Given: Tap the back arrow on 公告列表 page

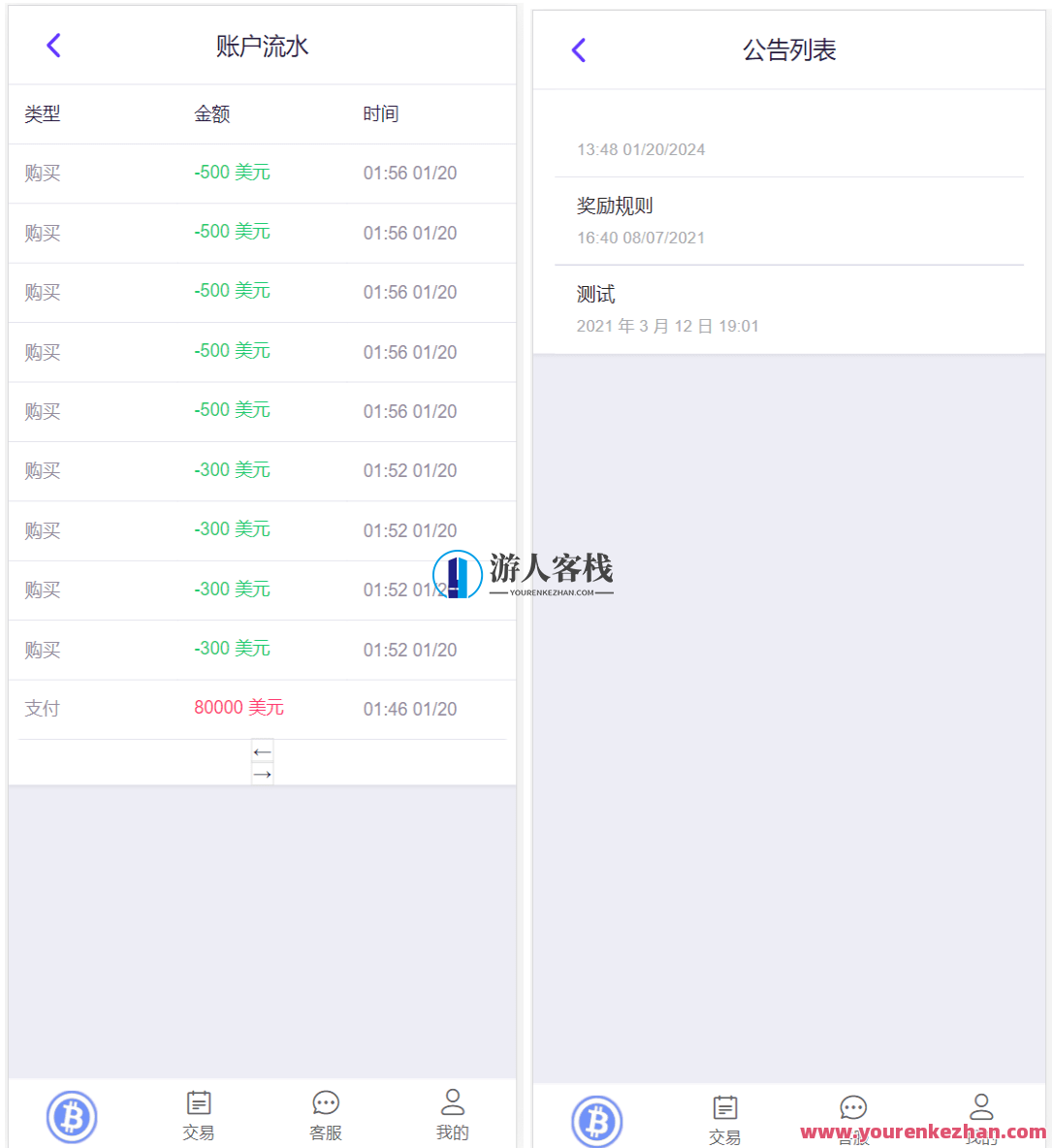Looking at the screenshot, I should point(579,49).
